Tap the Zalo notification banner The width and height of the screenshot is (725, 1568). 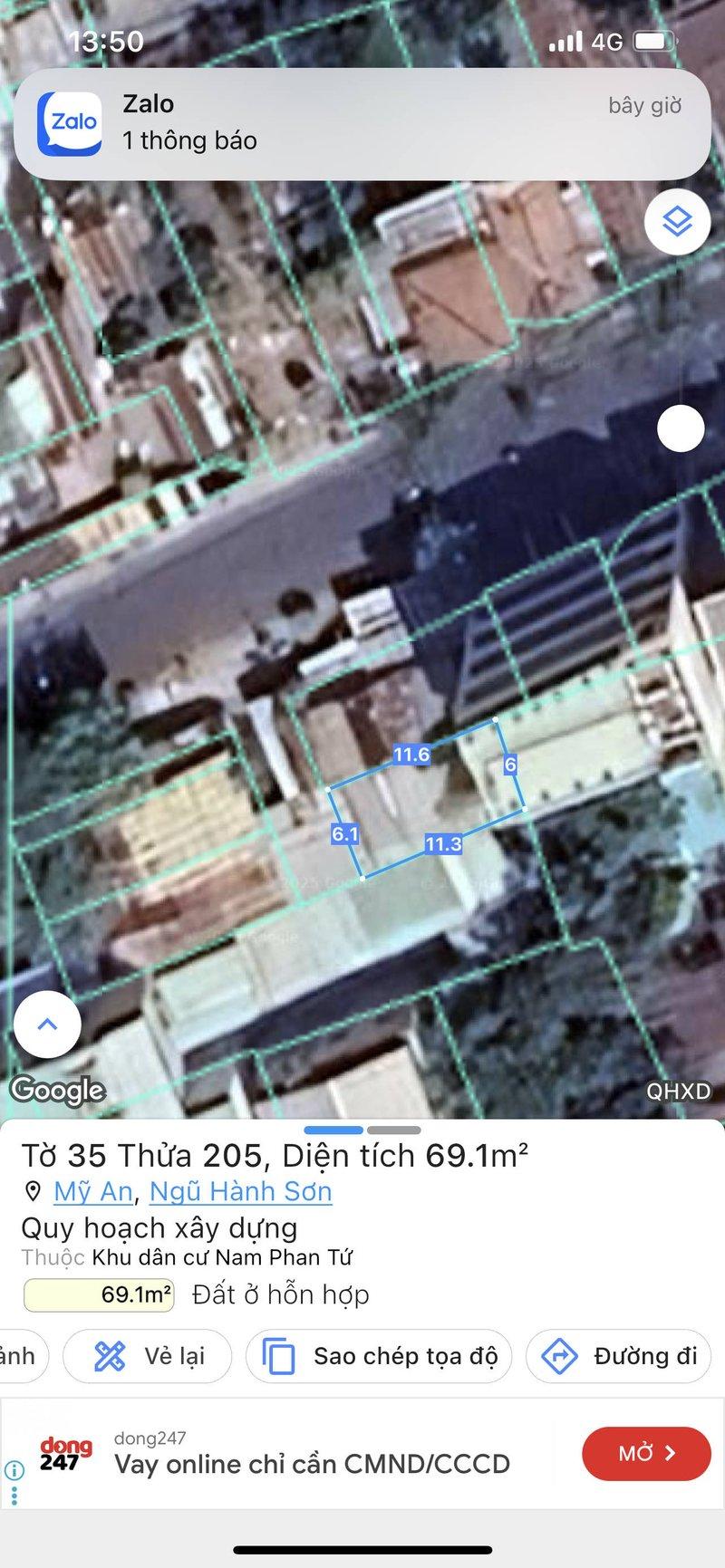pos(362,122)
